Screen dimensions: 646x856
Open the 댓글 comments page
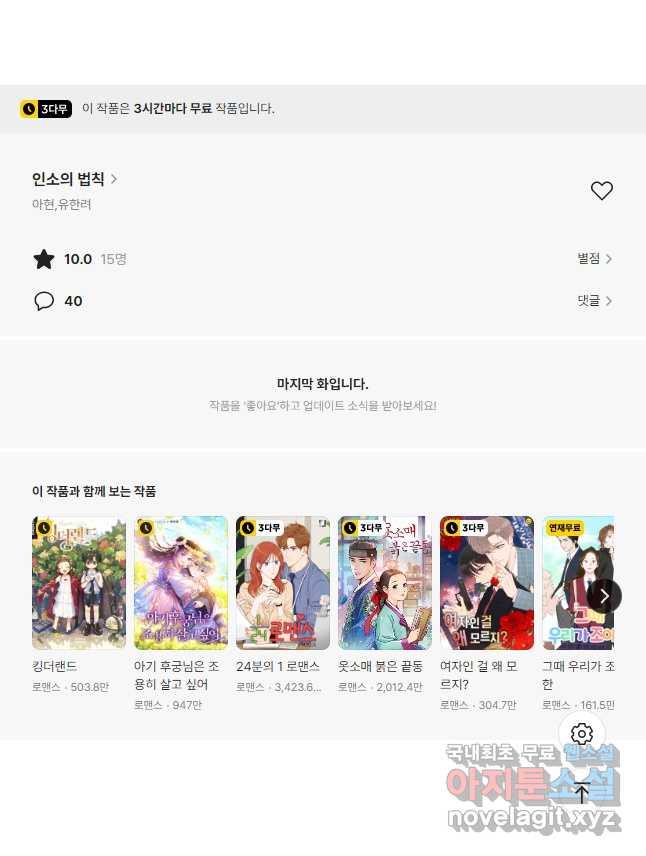[x=594, y=301]
